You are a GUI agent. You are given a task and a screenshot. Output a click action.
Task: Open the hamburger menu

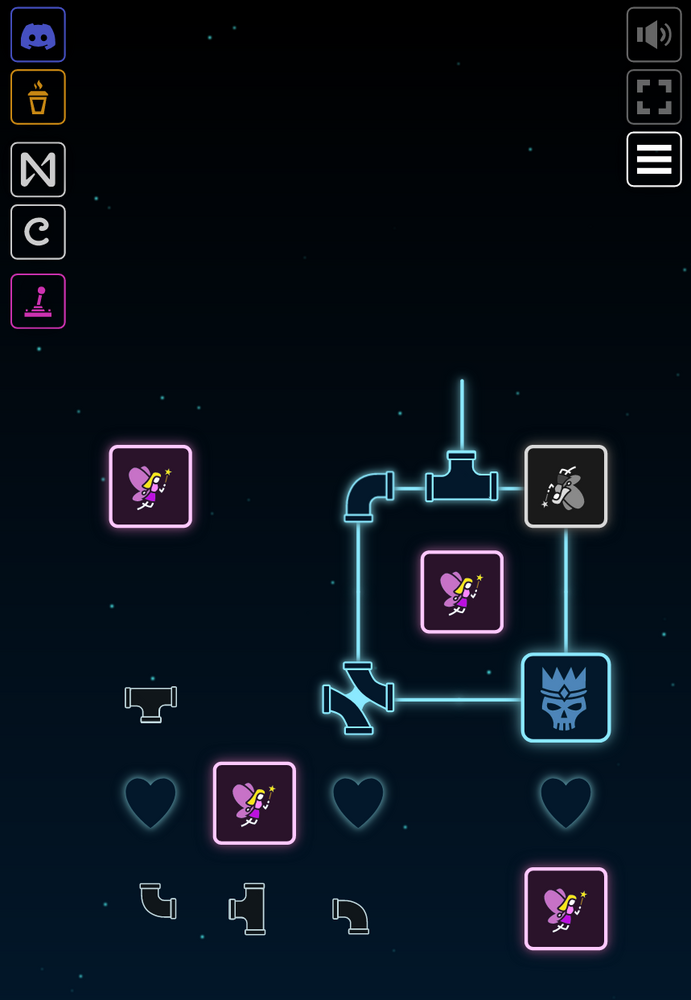pos(654,159)
